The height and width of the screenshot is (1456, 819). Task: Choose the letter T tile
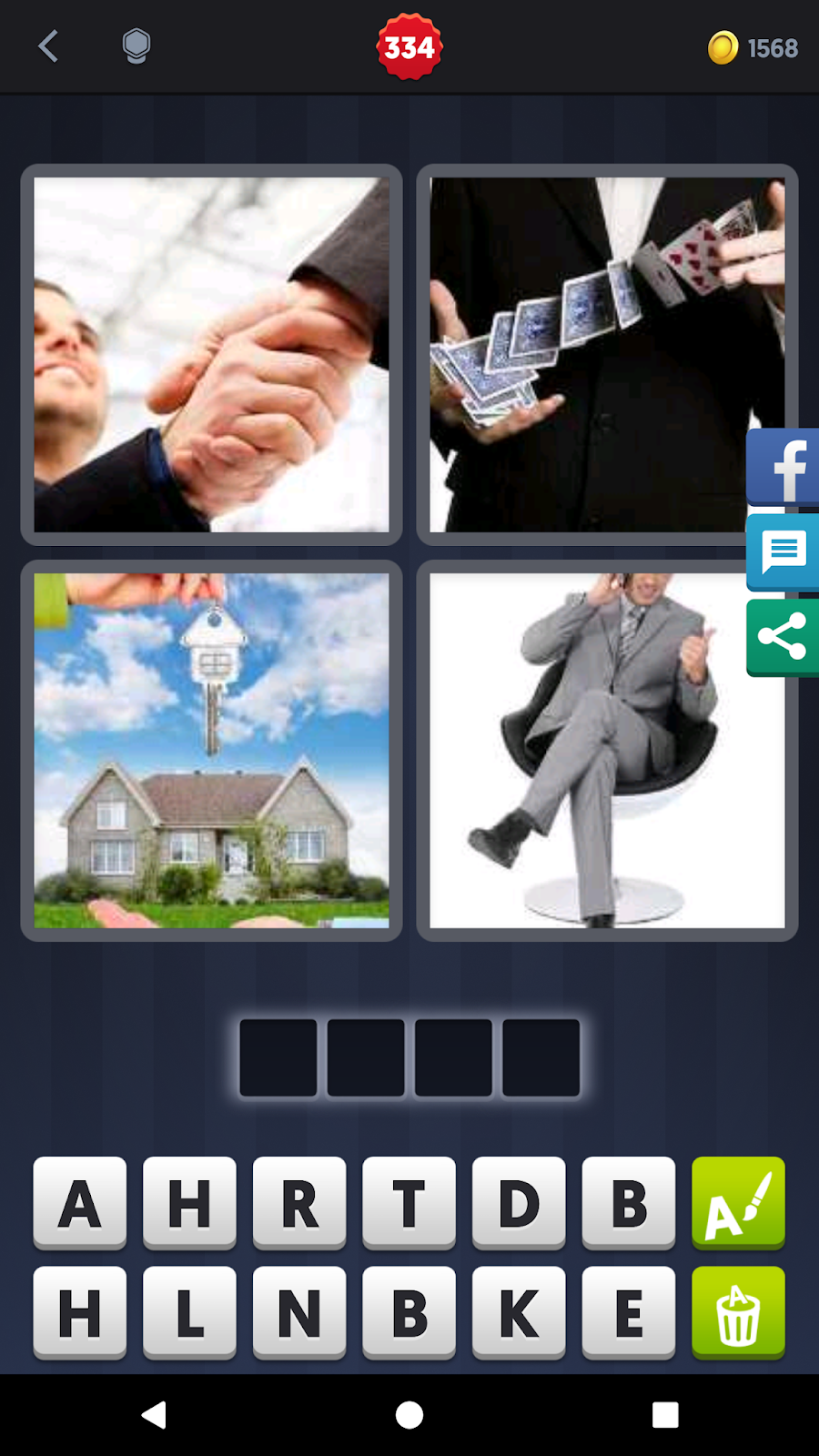point(409,1203)
